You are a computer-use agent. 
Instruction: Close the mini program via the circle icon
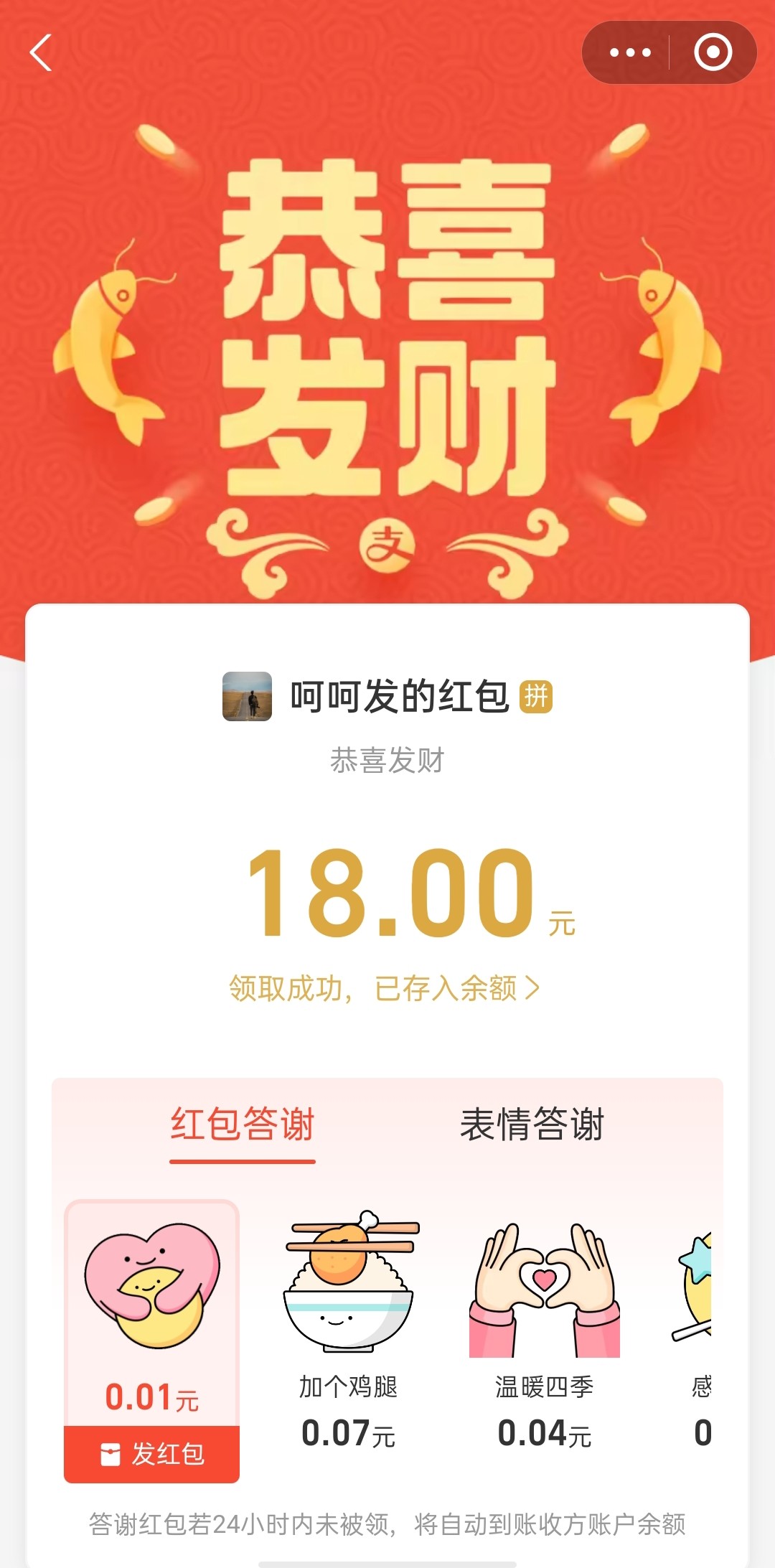tap(713, 52)
